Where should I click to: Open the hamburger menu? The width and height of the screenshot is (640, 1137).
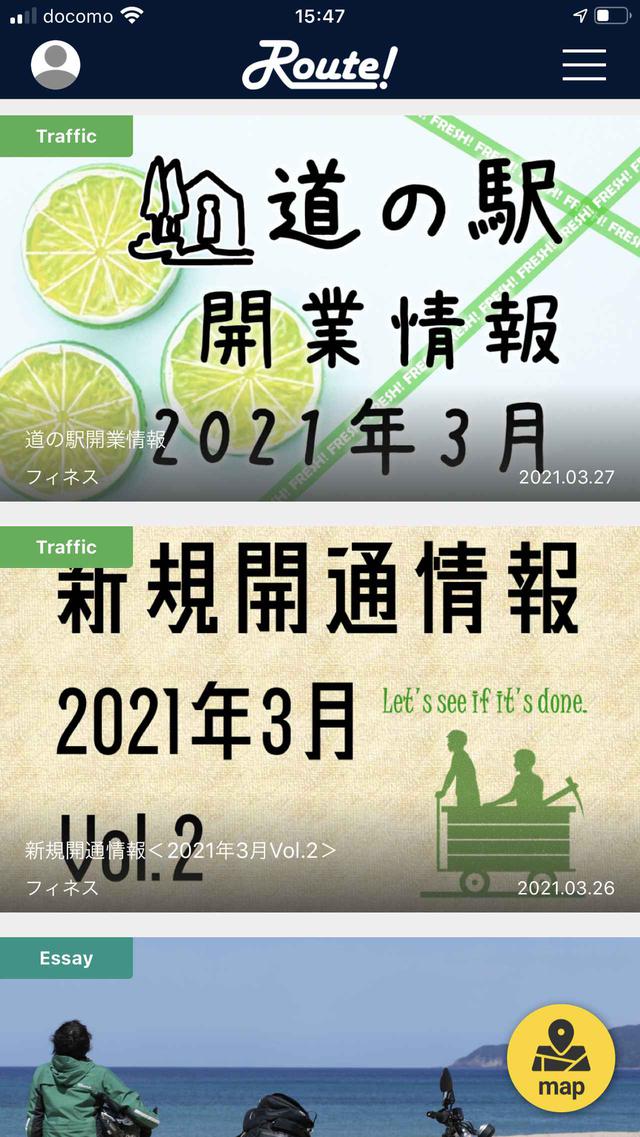[584, 65]
